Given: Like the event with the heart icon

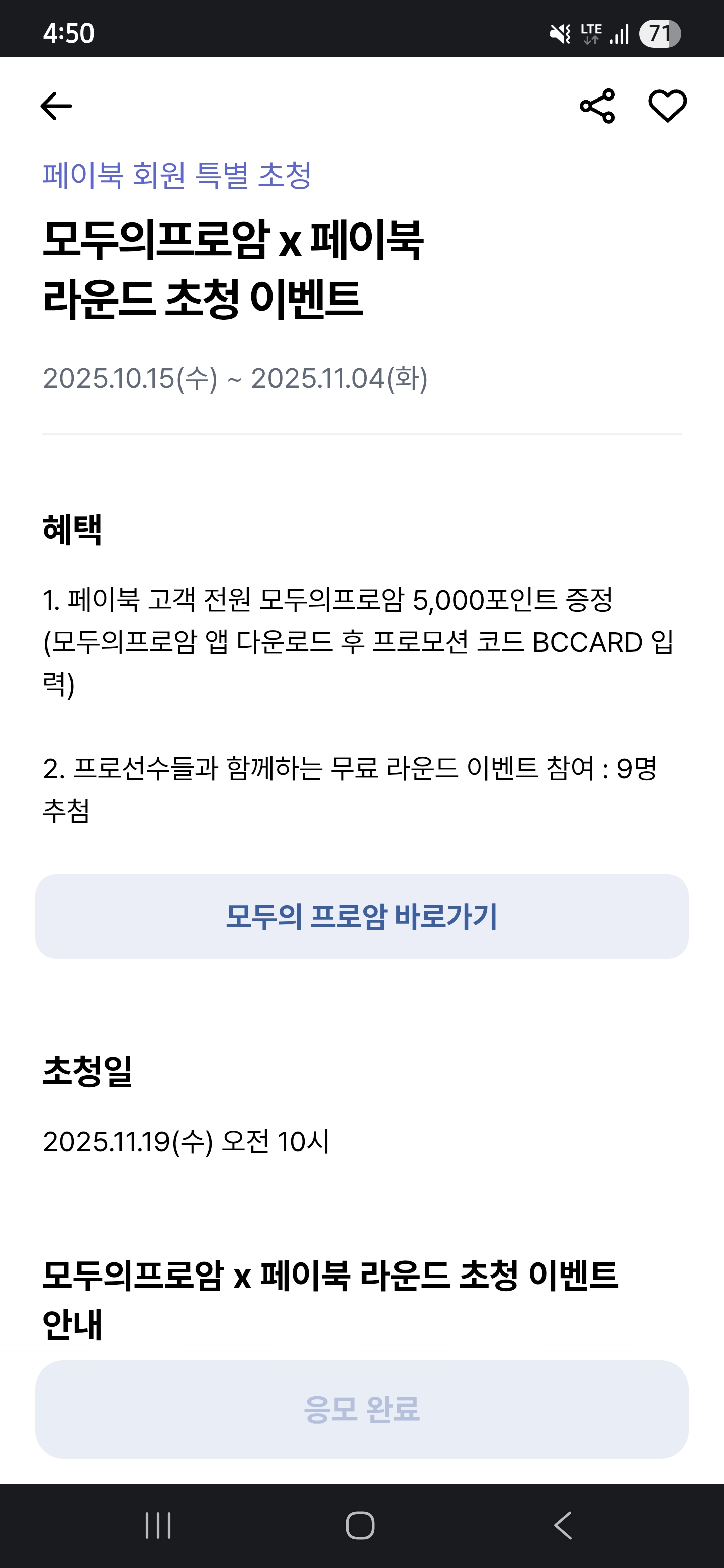Looking at the screenshot, I should click(x=667, y=106).
